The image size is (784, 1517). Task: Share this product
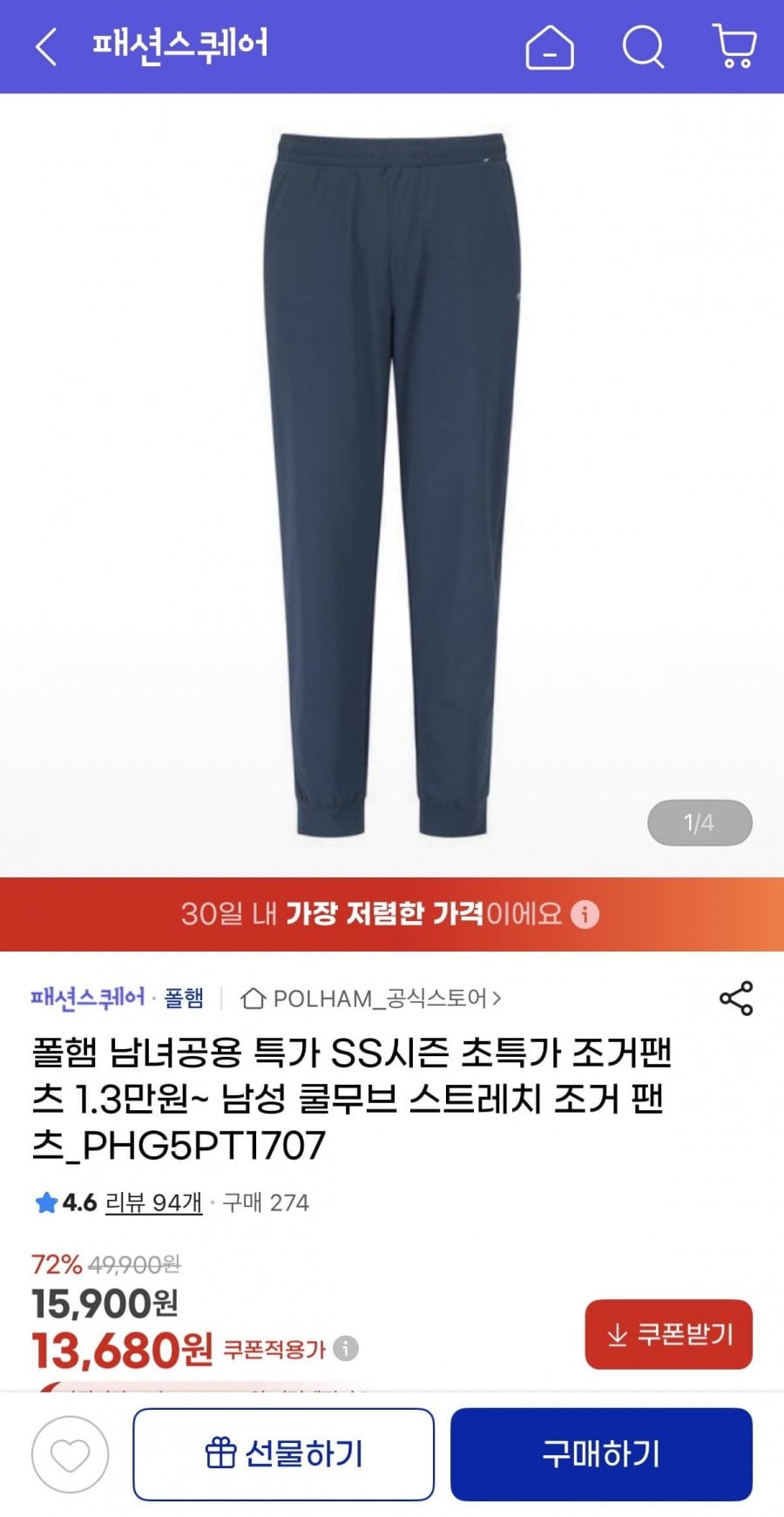736,999
